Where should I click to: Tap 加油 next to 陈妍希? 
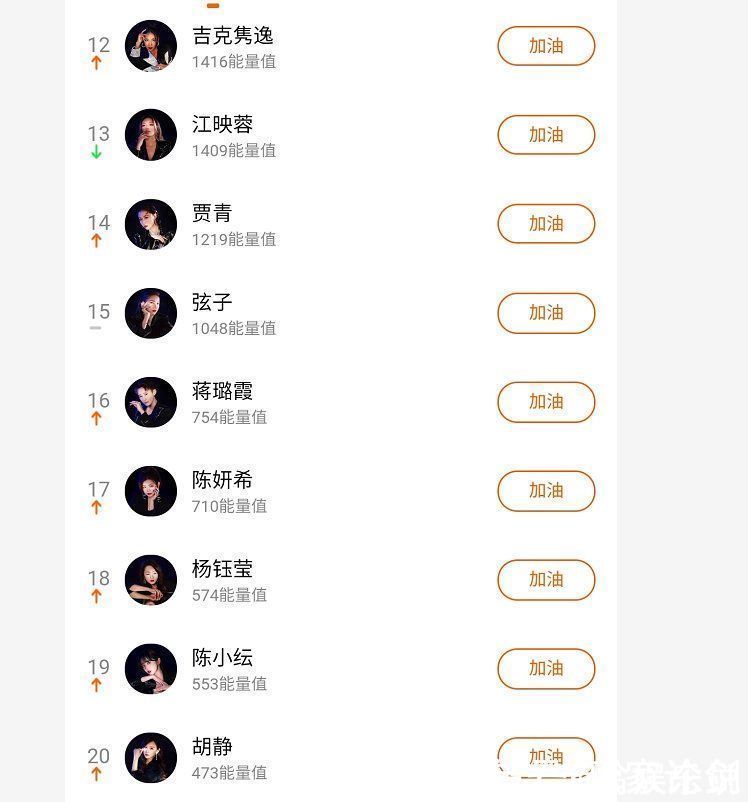pos(545,491)
